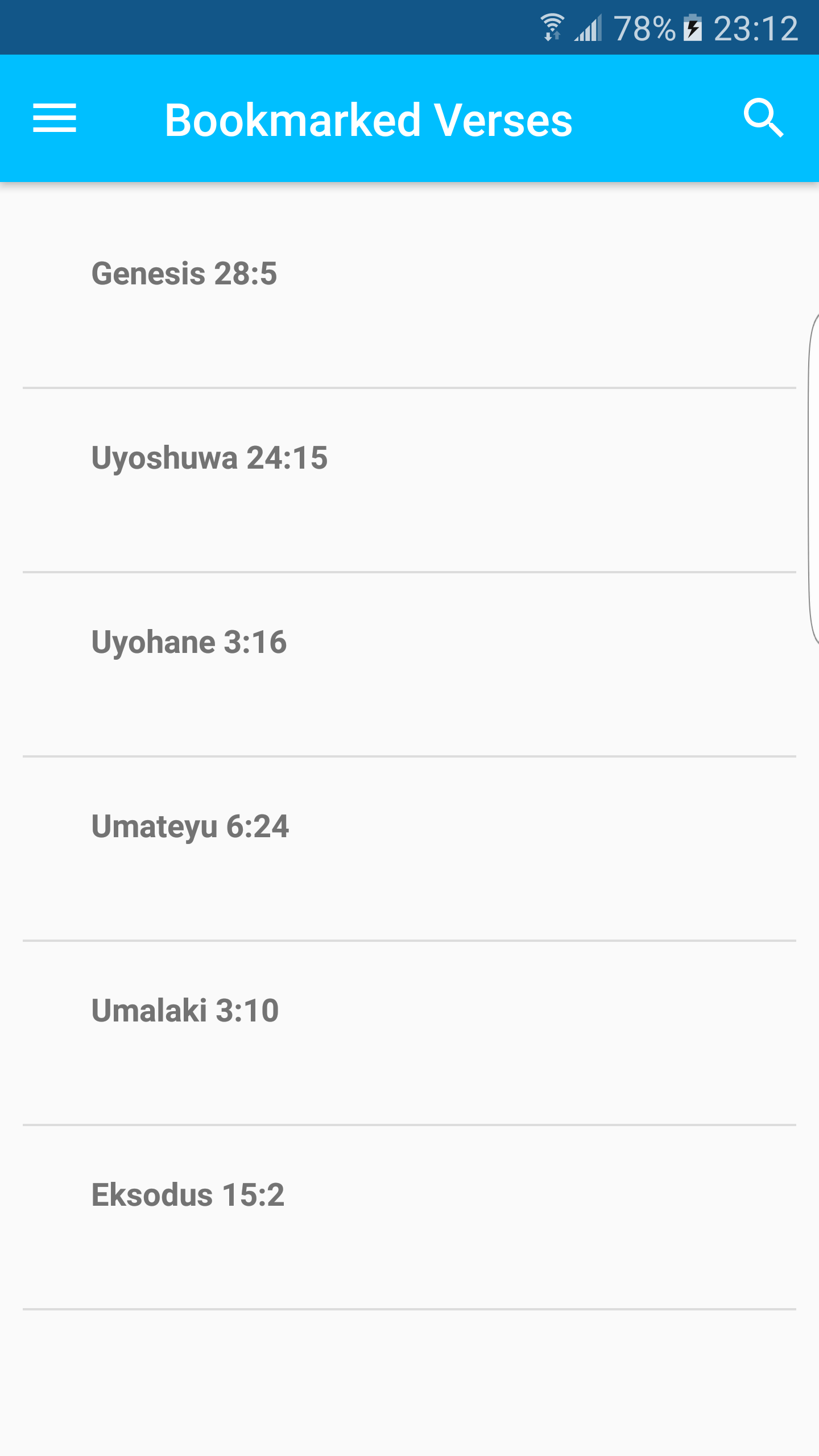Open Eksodus 15:2 bookmarked verse
The image size is (819, 1456).
pyautogui.click(x=188, y=1196)
